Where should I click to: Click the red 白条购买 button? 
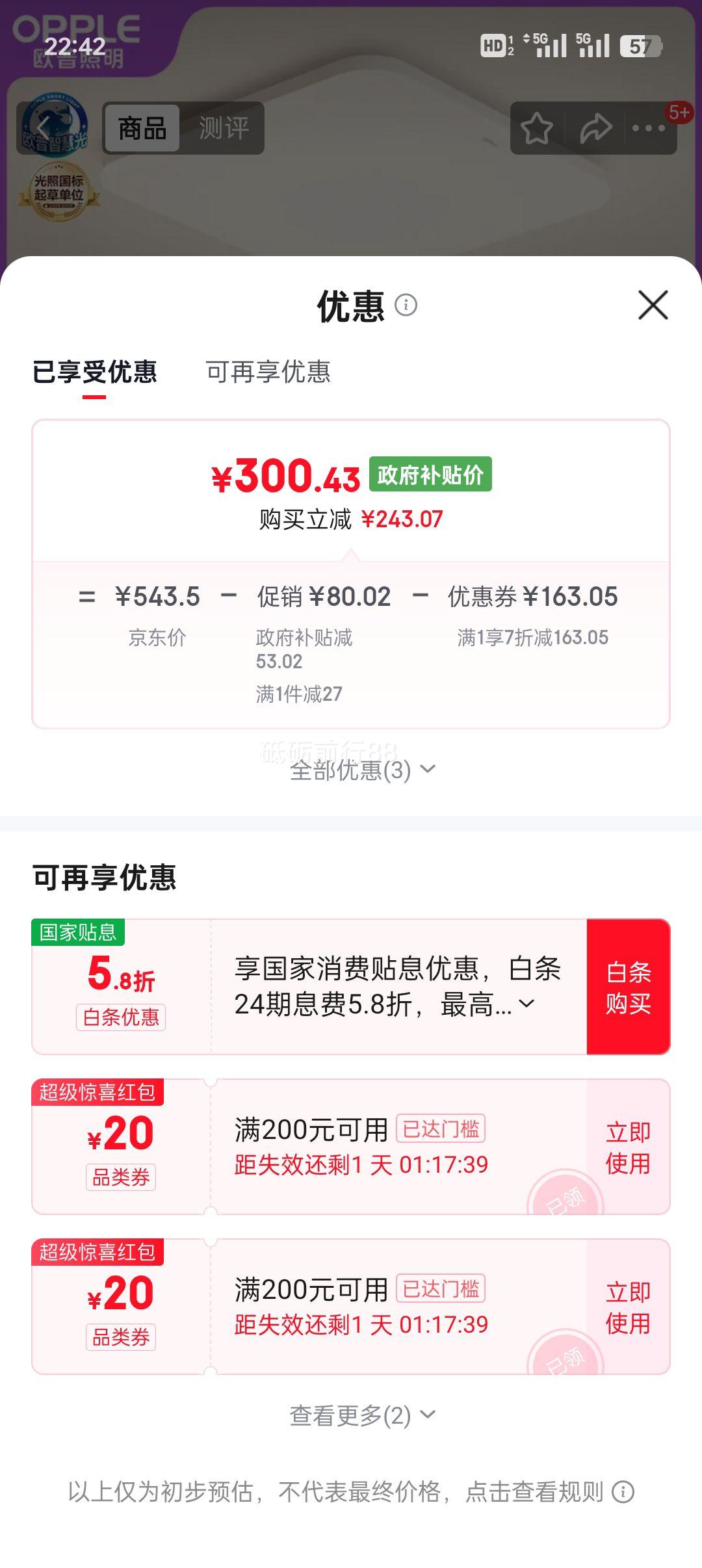pos(629,991)
